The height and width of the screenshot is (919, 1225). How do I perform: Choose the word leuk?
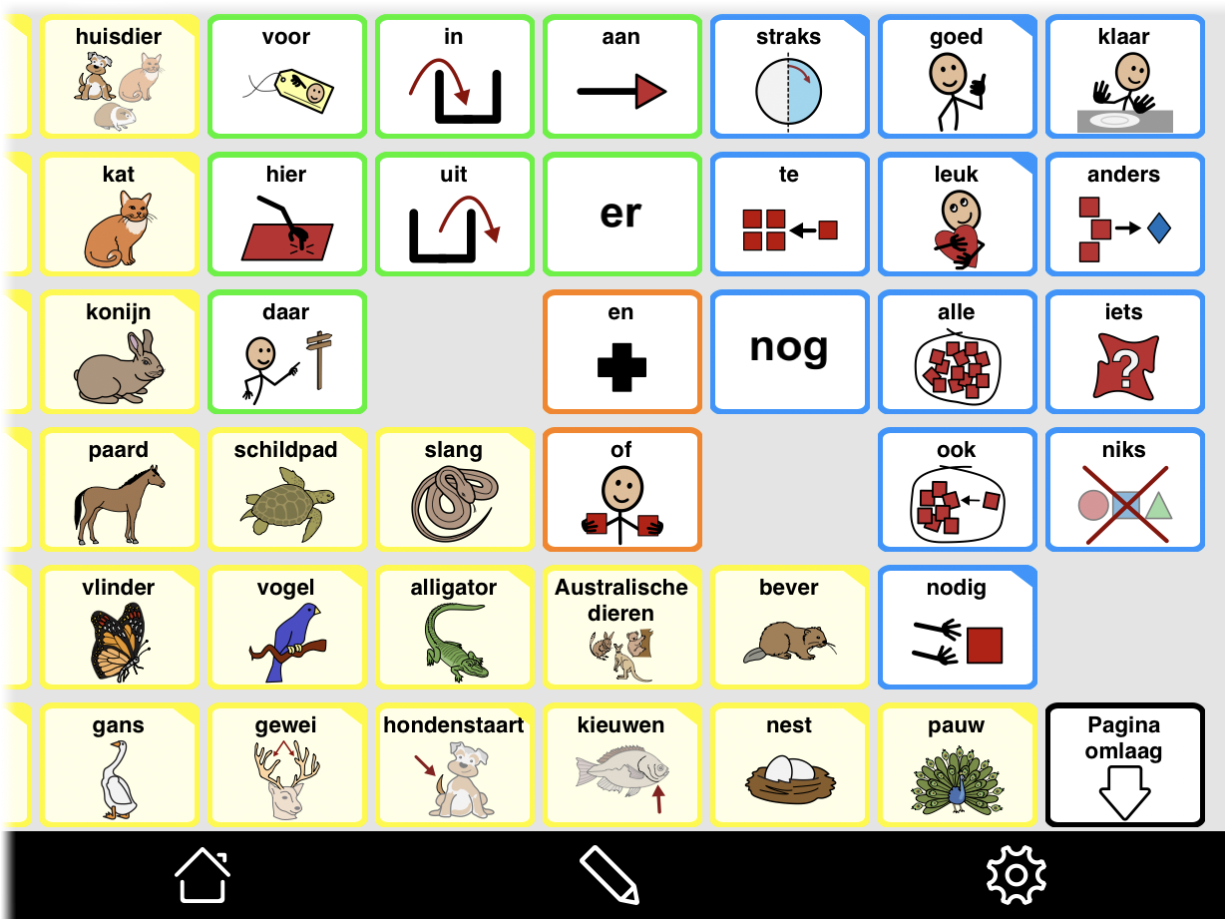(956, 214)
